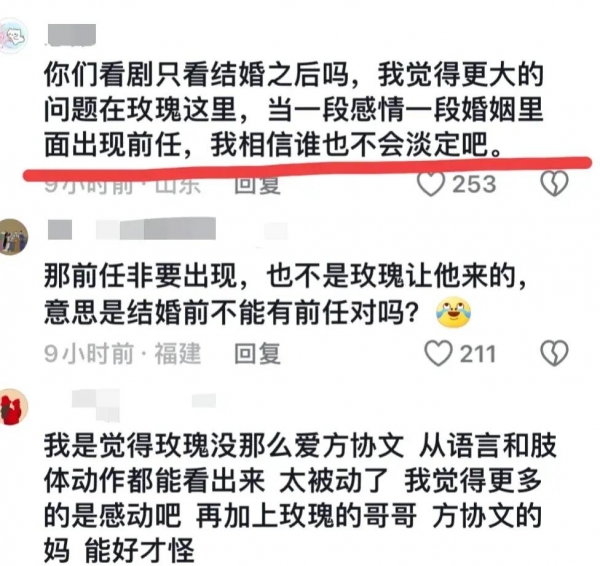The image size is (600, 566).
Task: Reply to the 福建 user's comment
Action: point(257,352)
